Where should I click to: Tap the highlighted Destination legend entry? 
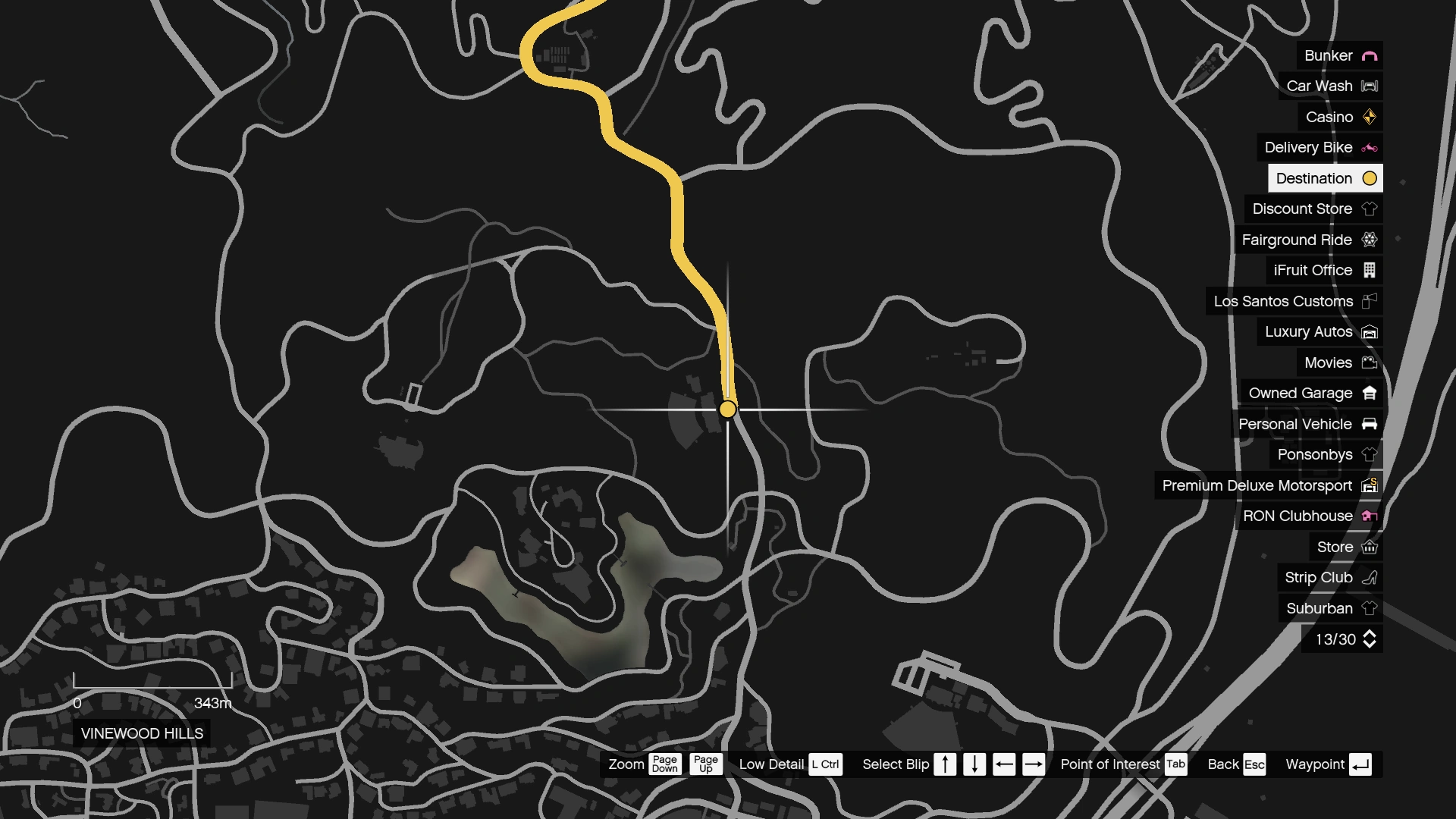[x=1326, y=178]
